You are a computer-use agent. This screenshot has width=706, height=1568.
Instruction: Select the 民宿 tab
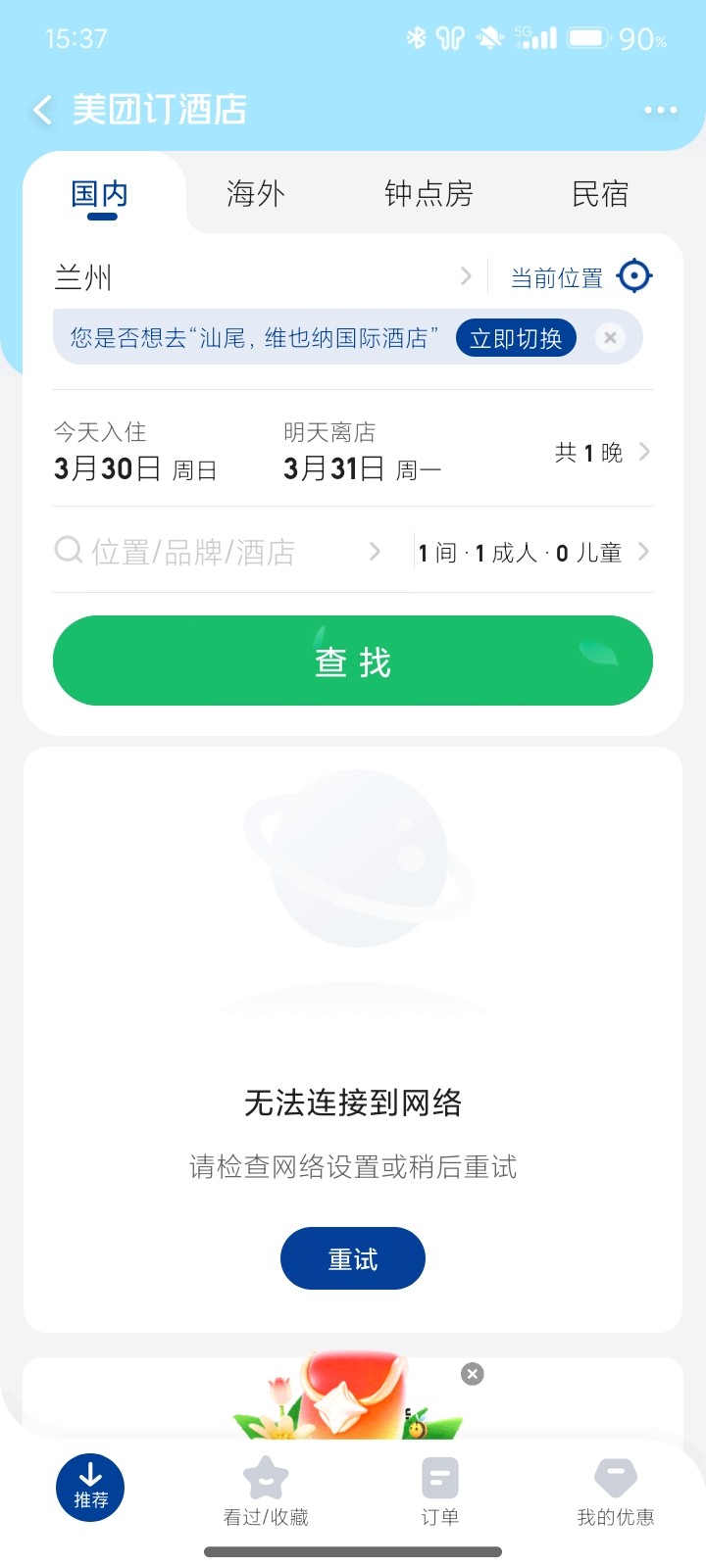[x=599, y=194]
